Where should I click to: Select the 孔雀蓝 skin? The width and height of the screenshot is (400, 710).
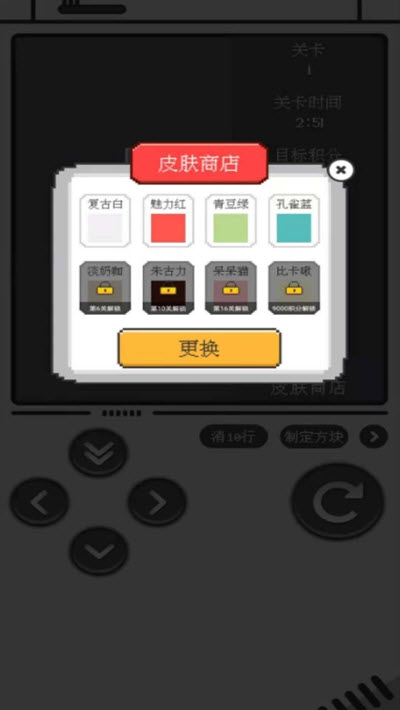tap(294, 221)
